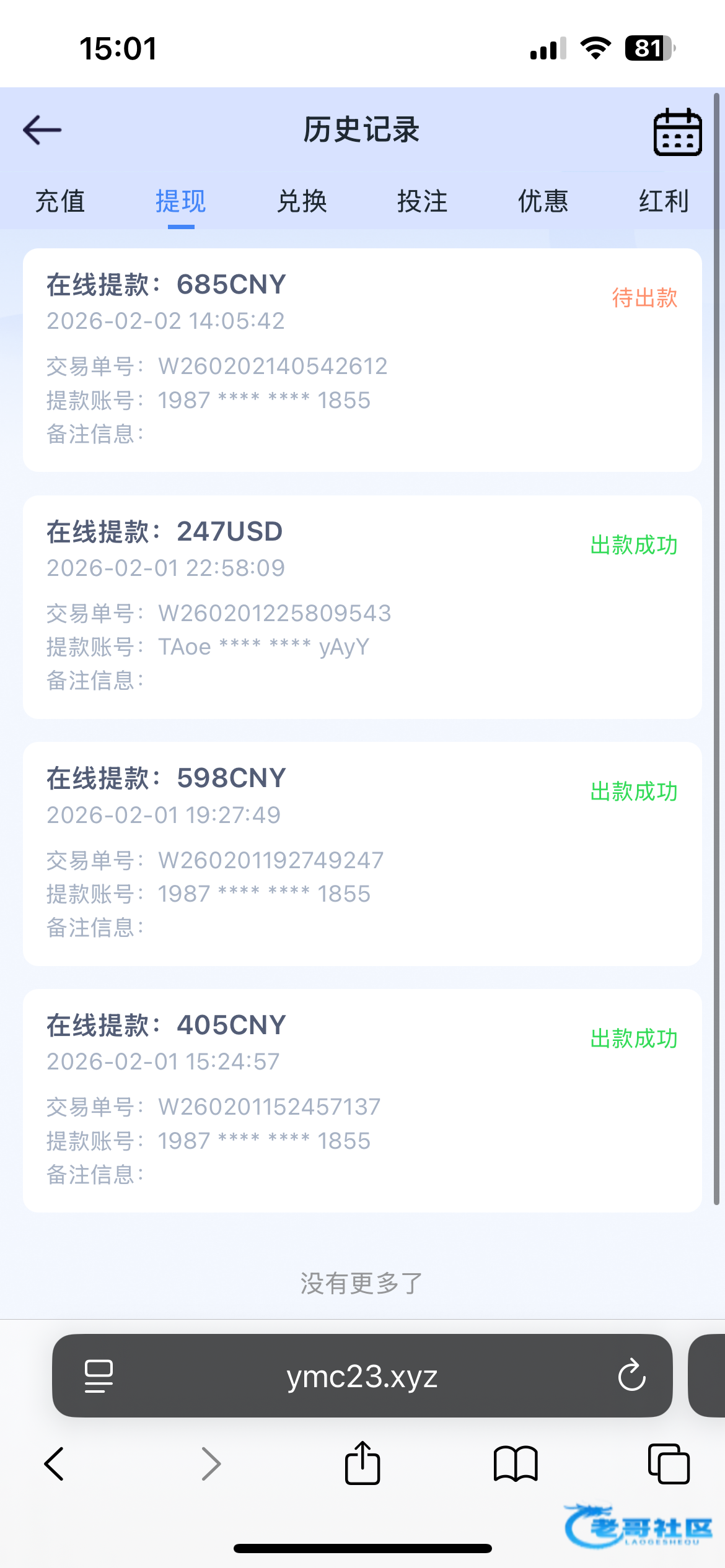The image size is (725, 1568).
Task: Reload the page in Safari
Action: [x=631, y=1375]
